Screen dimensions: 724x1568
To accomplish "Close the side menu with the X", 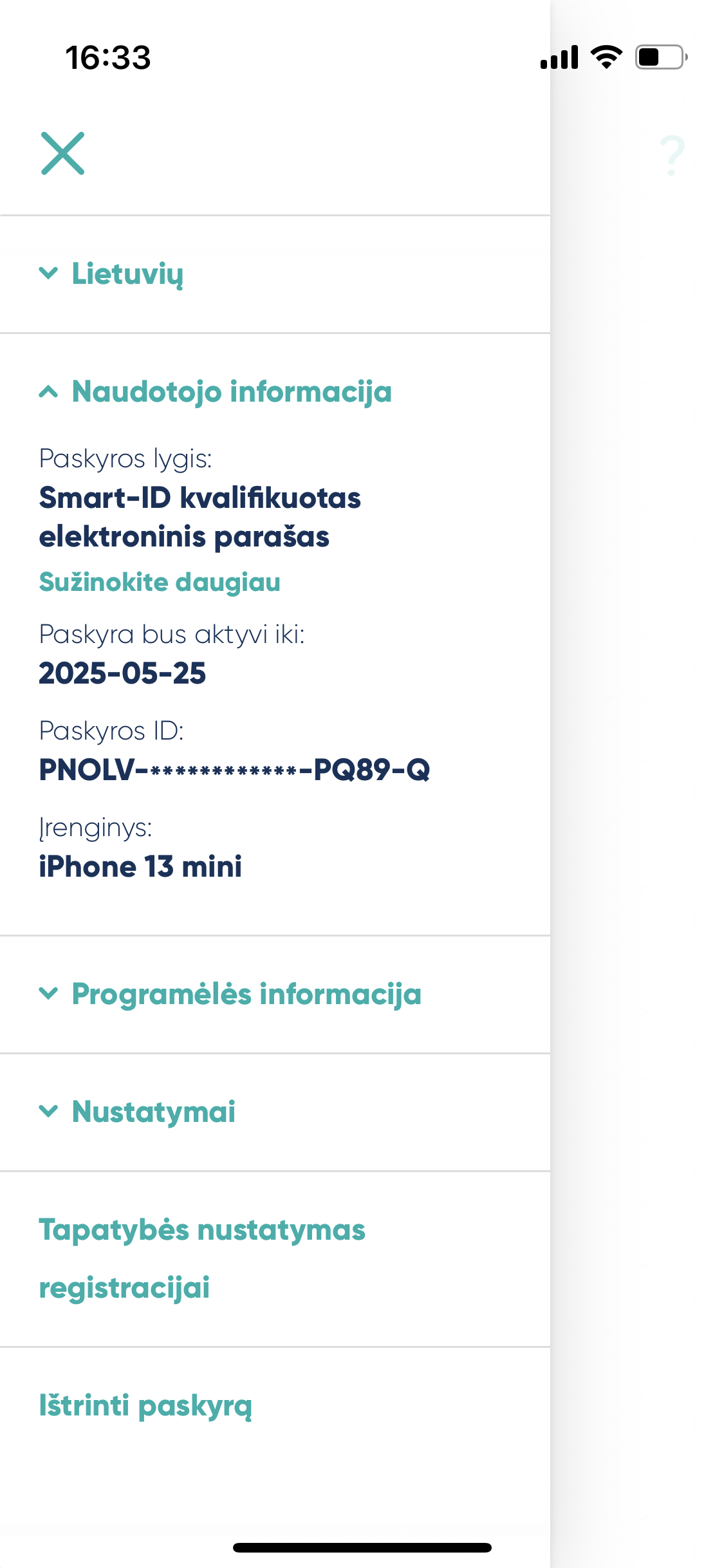I will click(62, 153).
